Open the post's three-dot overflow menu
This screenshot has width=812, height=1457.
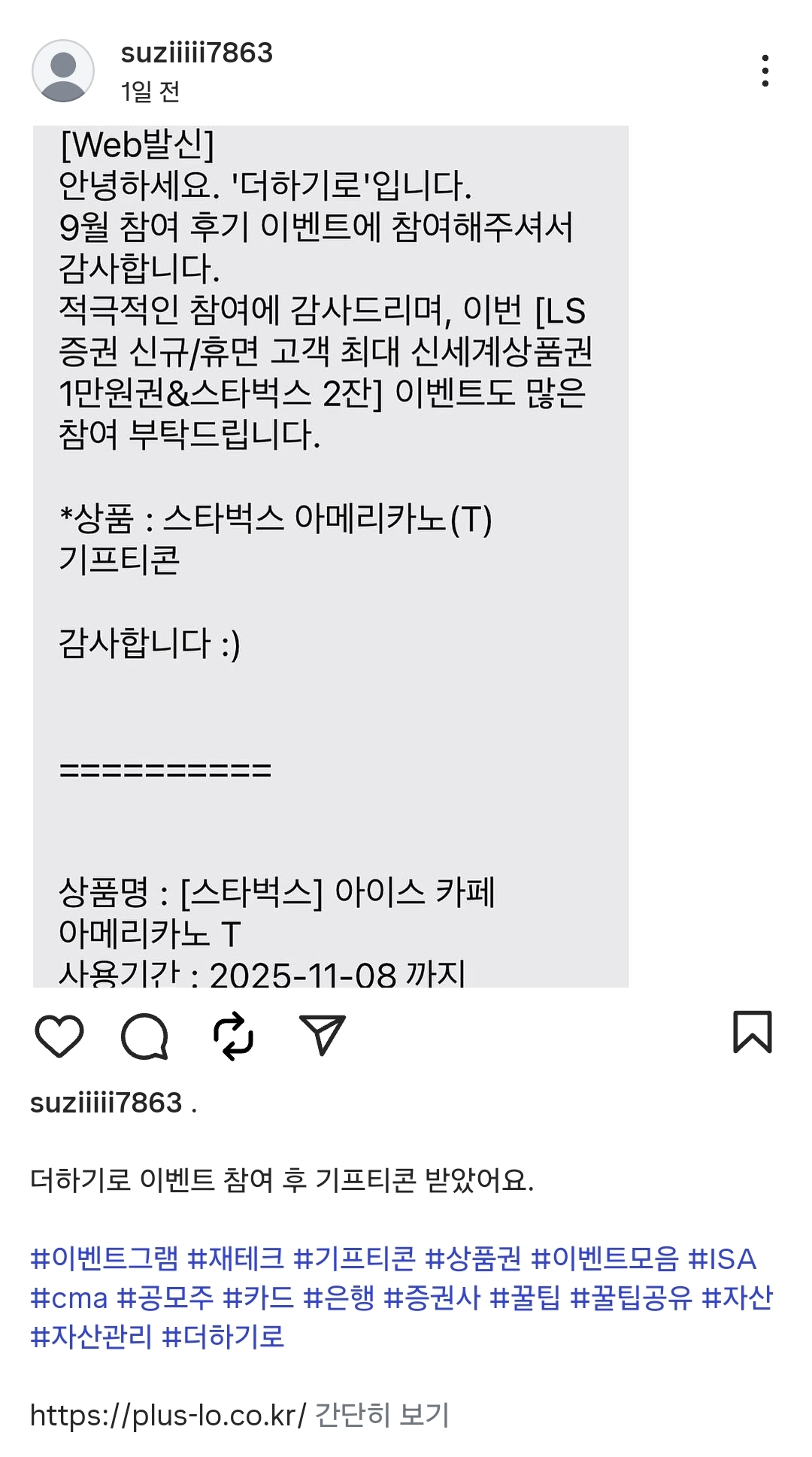765,71
